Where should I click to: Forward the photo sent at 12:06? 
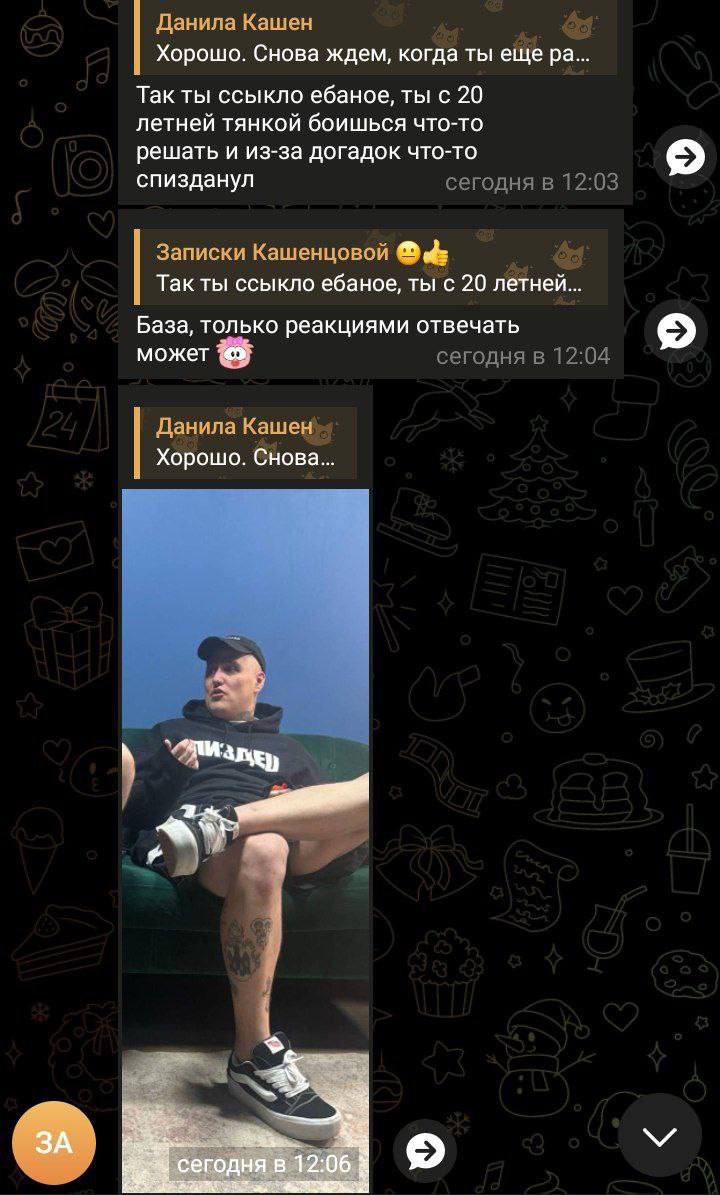(x=426, y=1151)
